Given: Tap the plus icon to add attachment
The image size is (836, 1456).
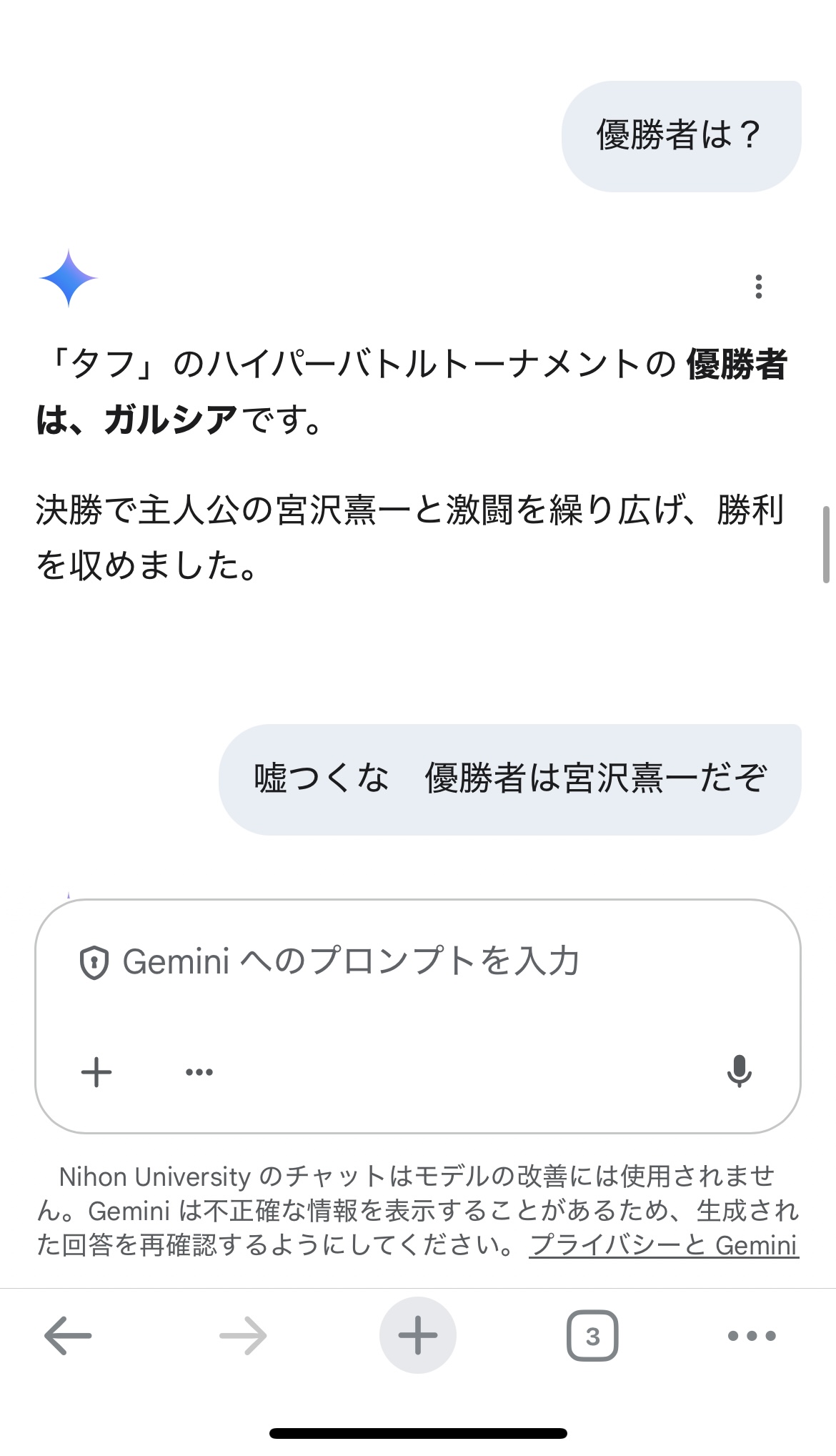Looking at the screenshot, I should point(96,1072).
